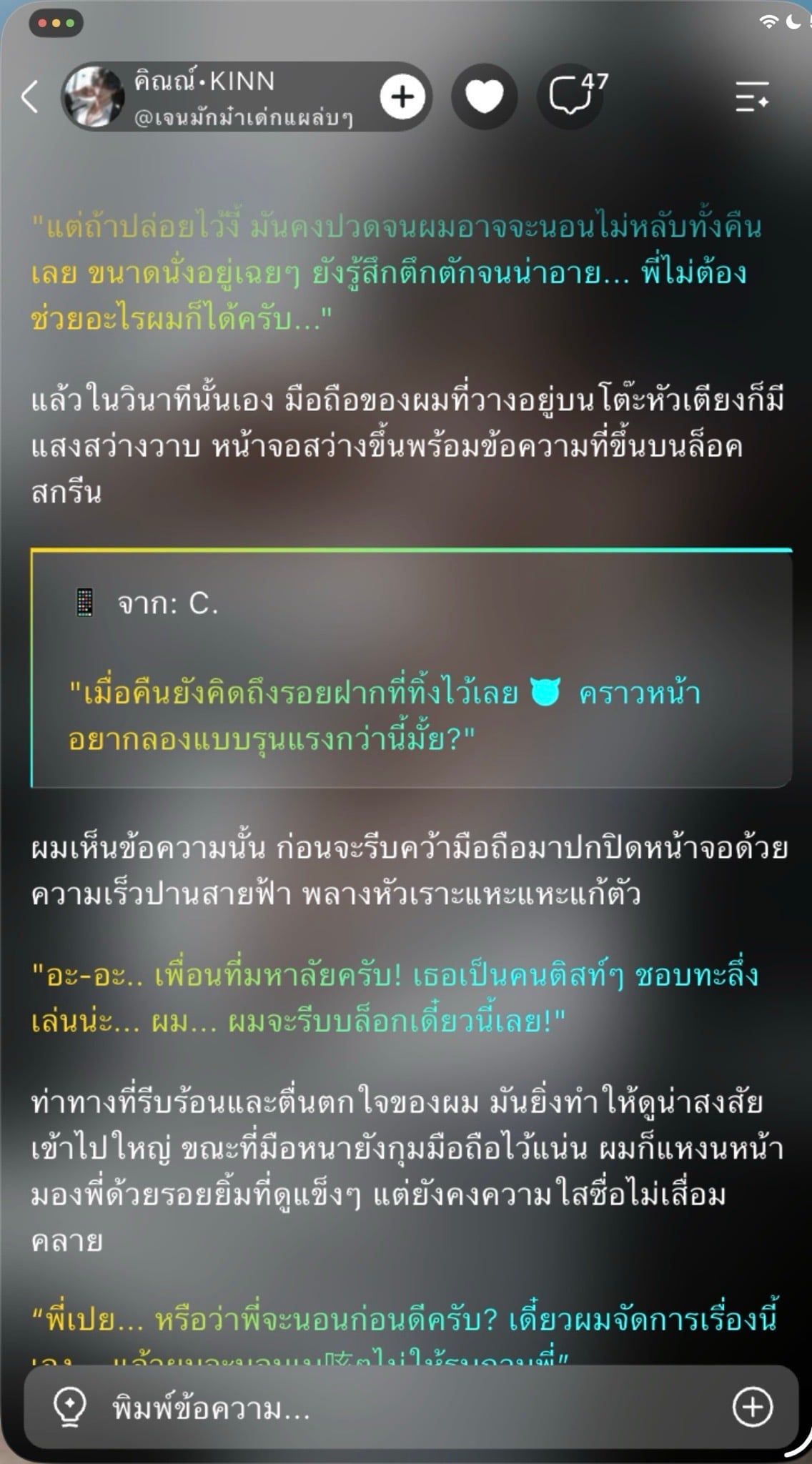Follow character with the plus button
The width and height of the screenshot is (812, 1464).
(402, 97)
